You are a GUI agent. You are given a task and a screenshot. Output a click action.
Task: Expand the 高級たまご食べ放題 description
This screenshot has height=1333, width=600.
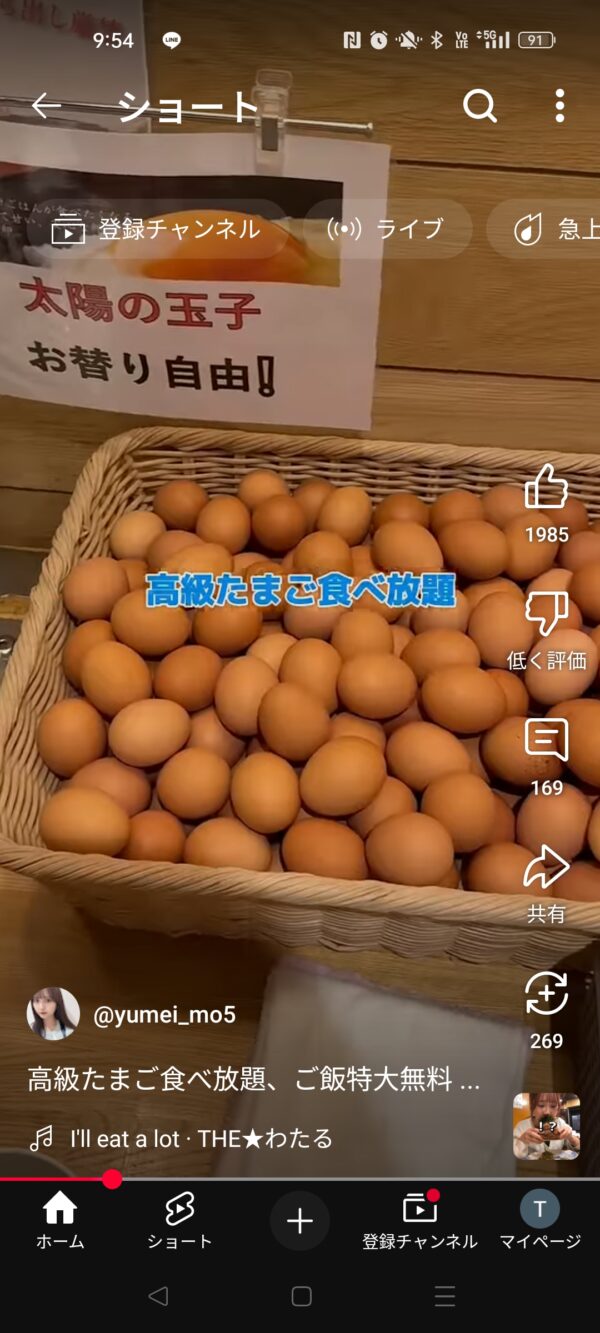click(x=254, y=1080)
